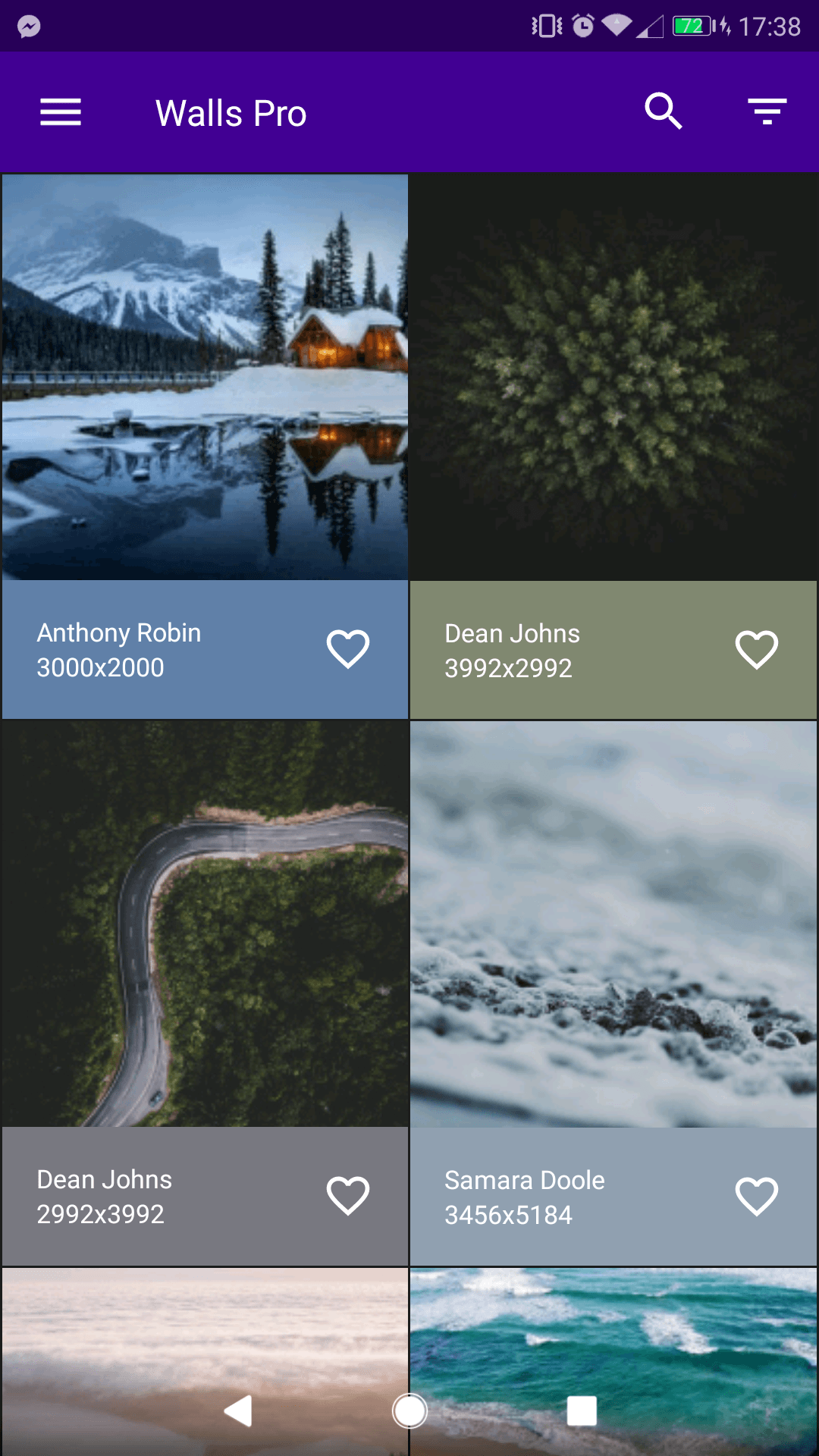Open Dean Johns' 3992x2992 tree wallpaper
Viewport: 819px width, 1456px height.
613,378
